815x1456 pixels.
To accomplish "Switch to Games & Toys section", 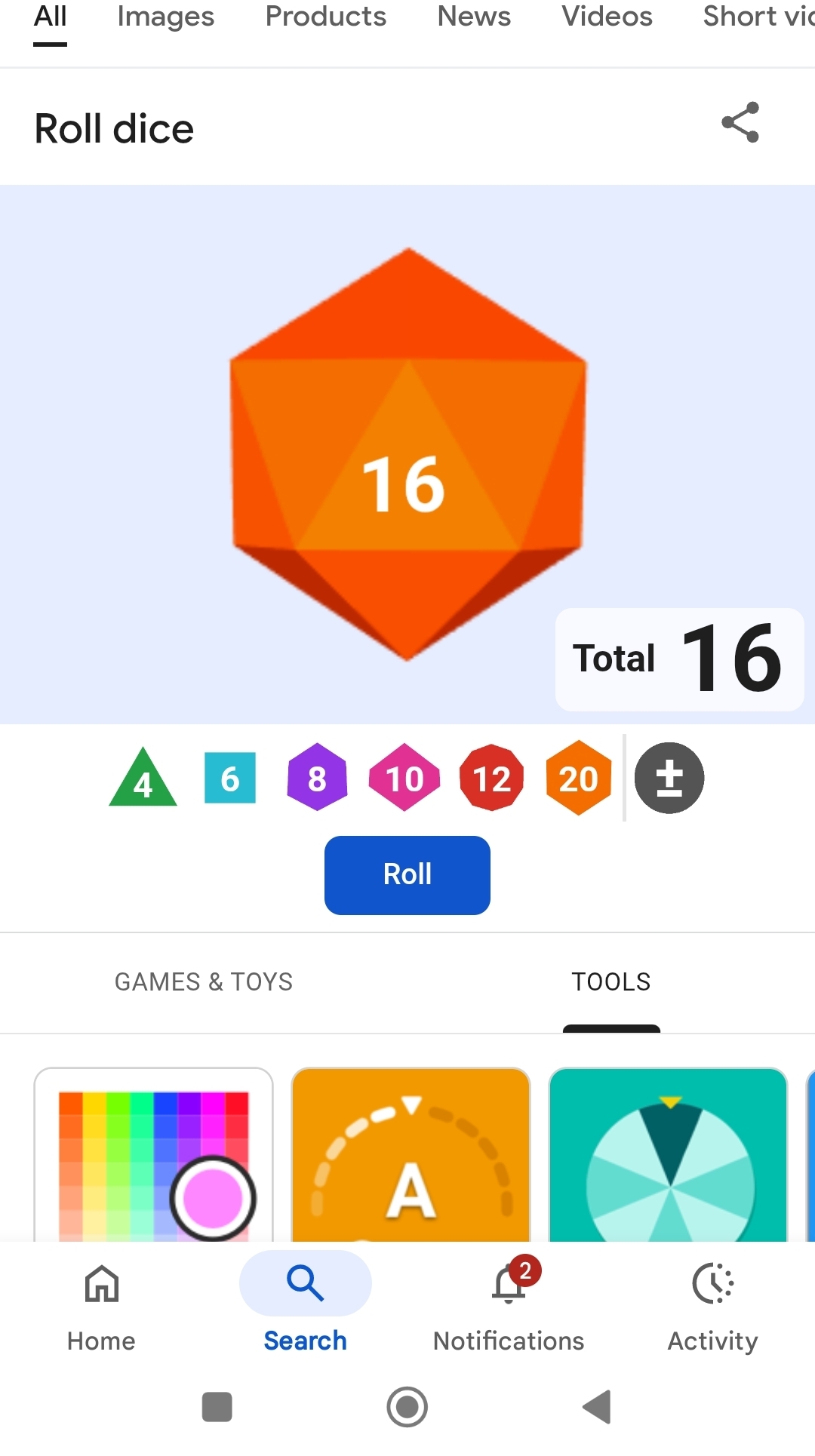I will point(204,981).
